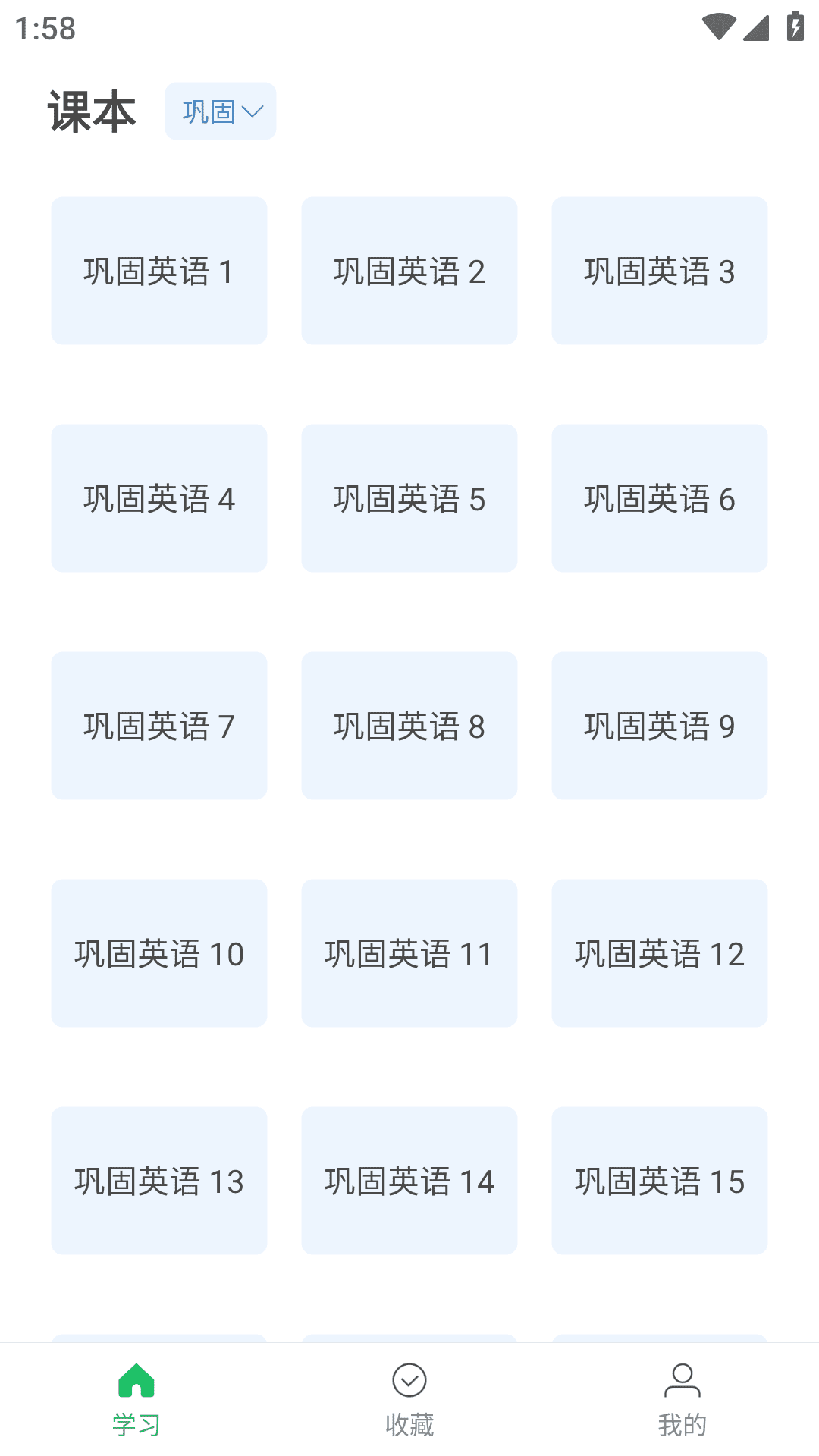
Task: Expand the 巩固 textbook dropdown
Action: (221, 111)
